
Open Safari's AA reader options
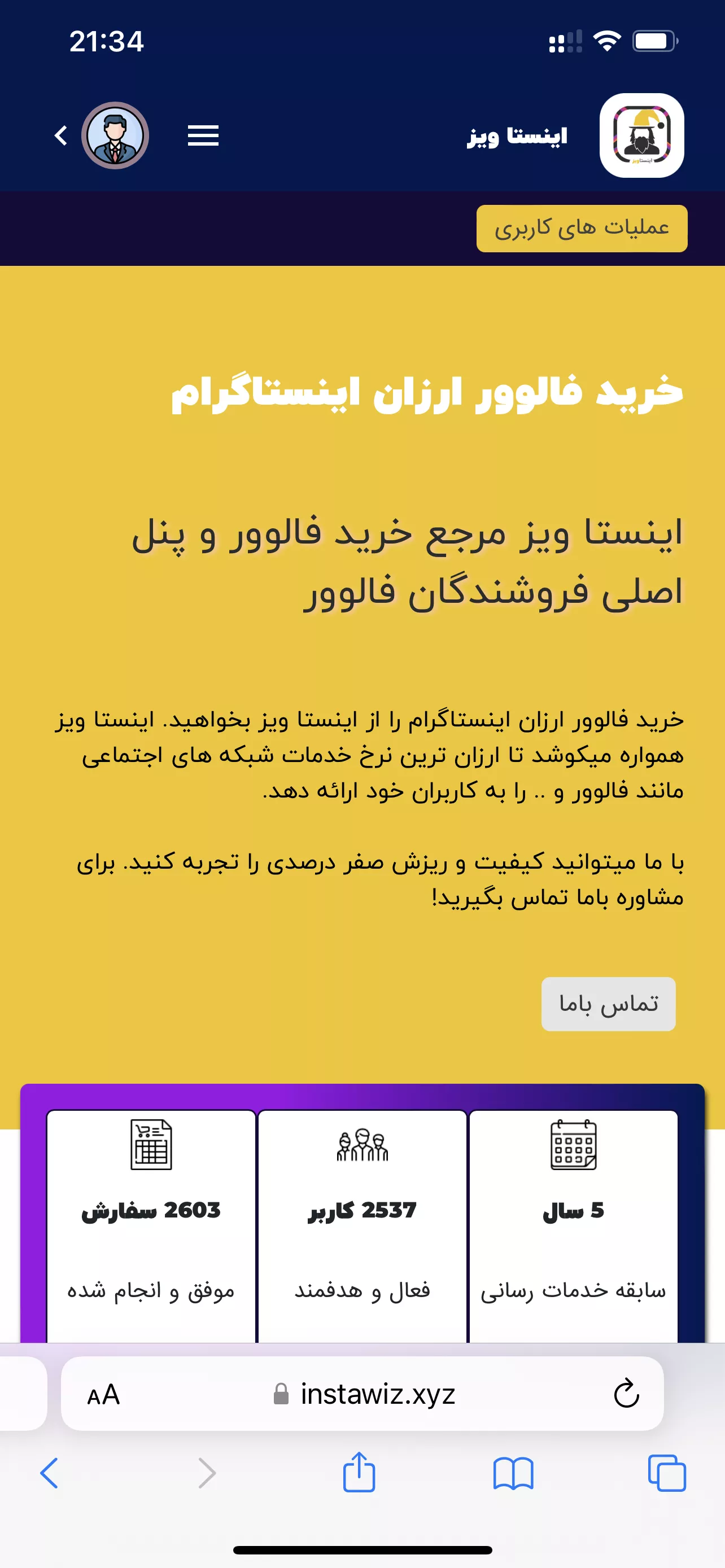[x=103, y=1395]
